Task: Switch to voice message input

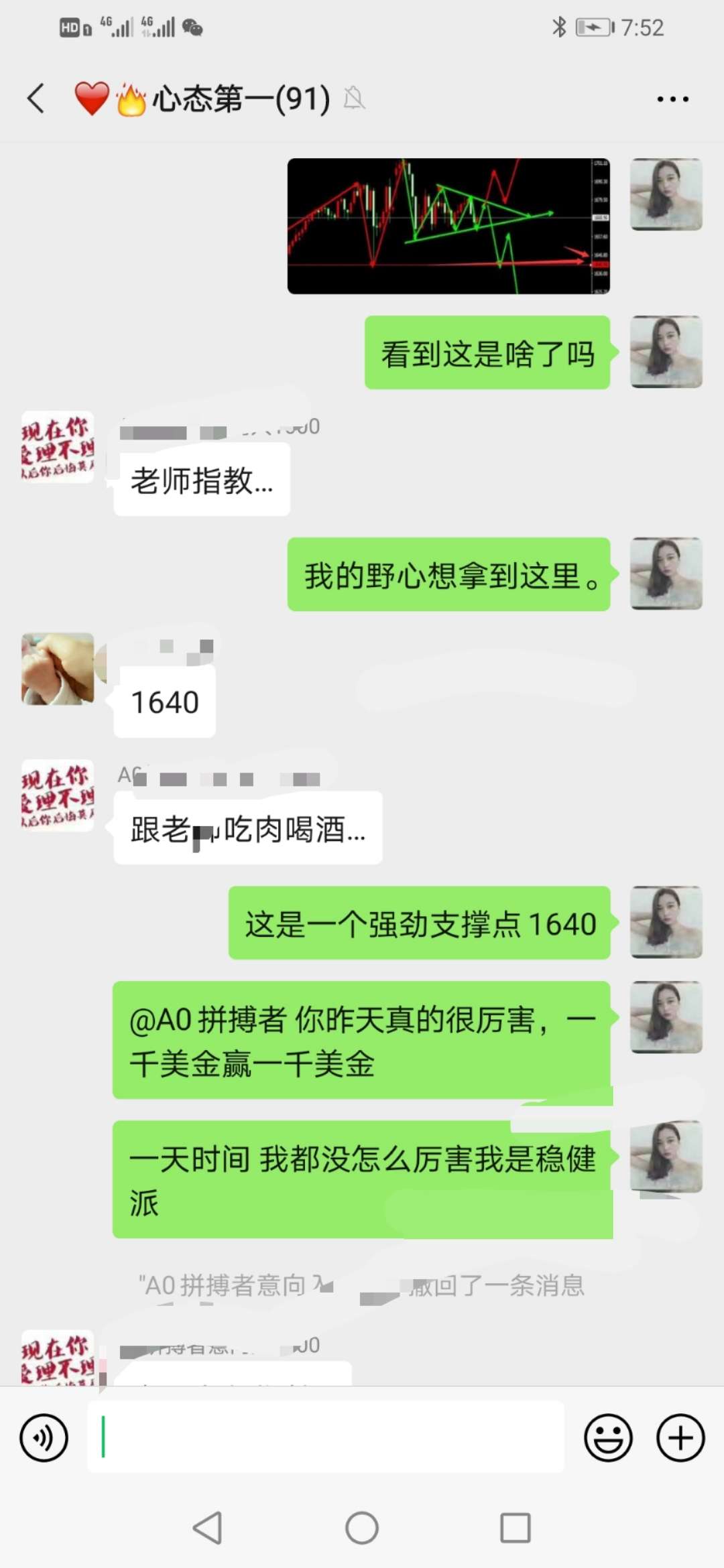Action: (x=44, y=1437)
